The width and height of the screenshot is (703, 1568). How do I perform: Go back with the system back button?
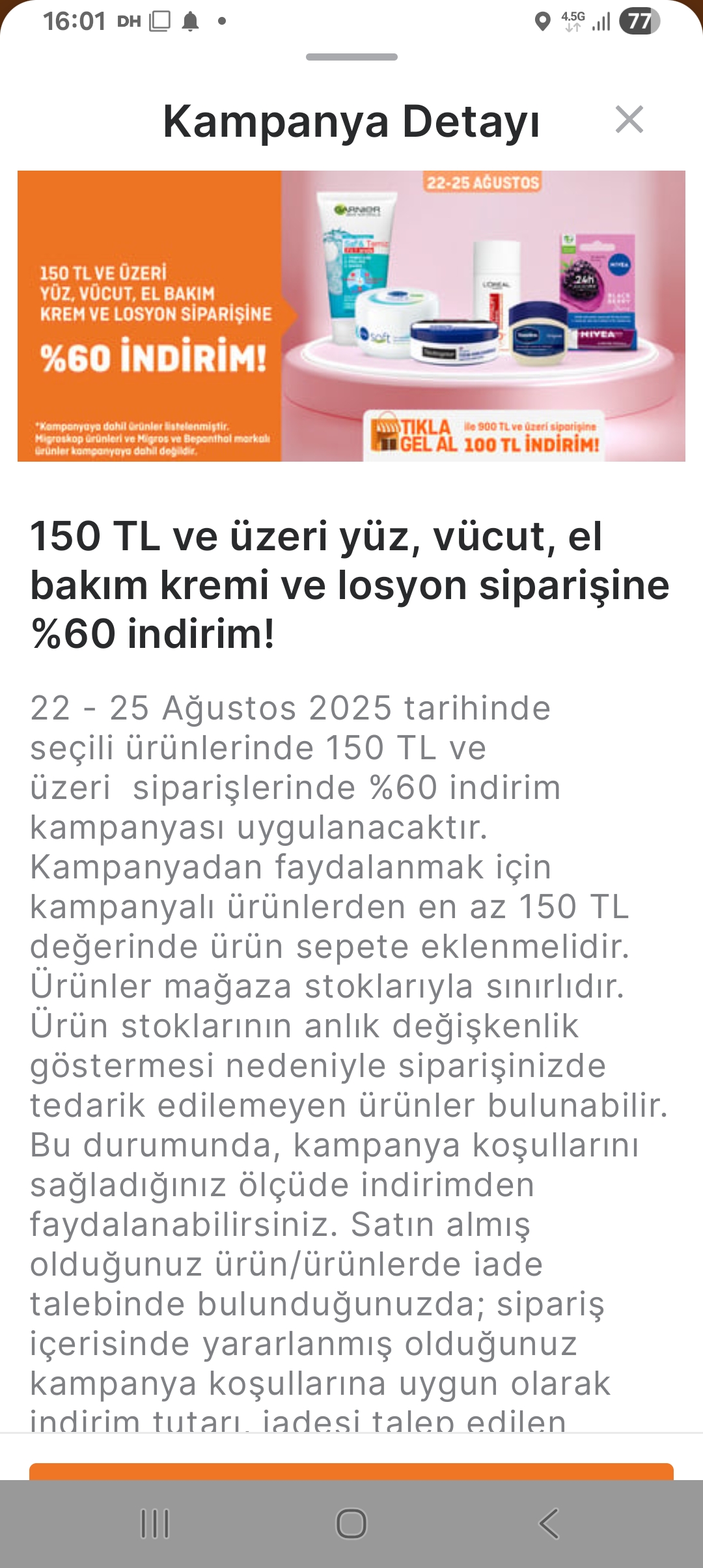[x=548, y=1524]
